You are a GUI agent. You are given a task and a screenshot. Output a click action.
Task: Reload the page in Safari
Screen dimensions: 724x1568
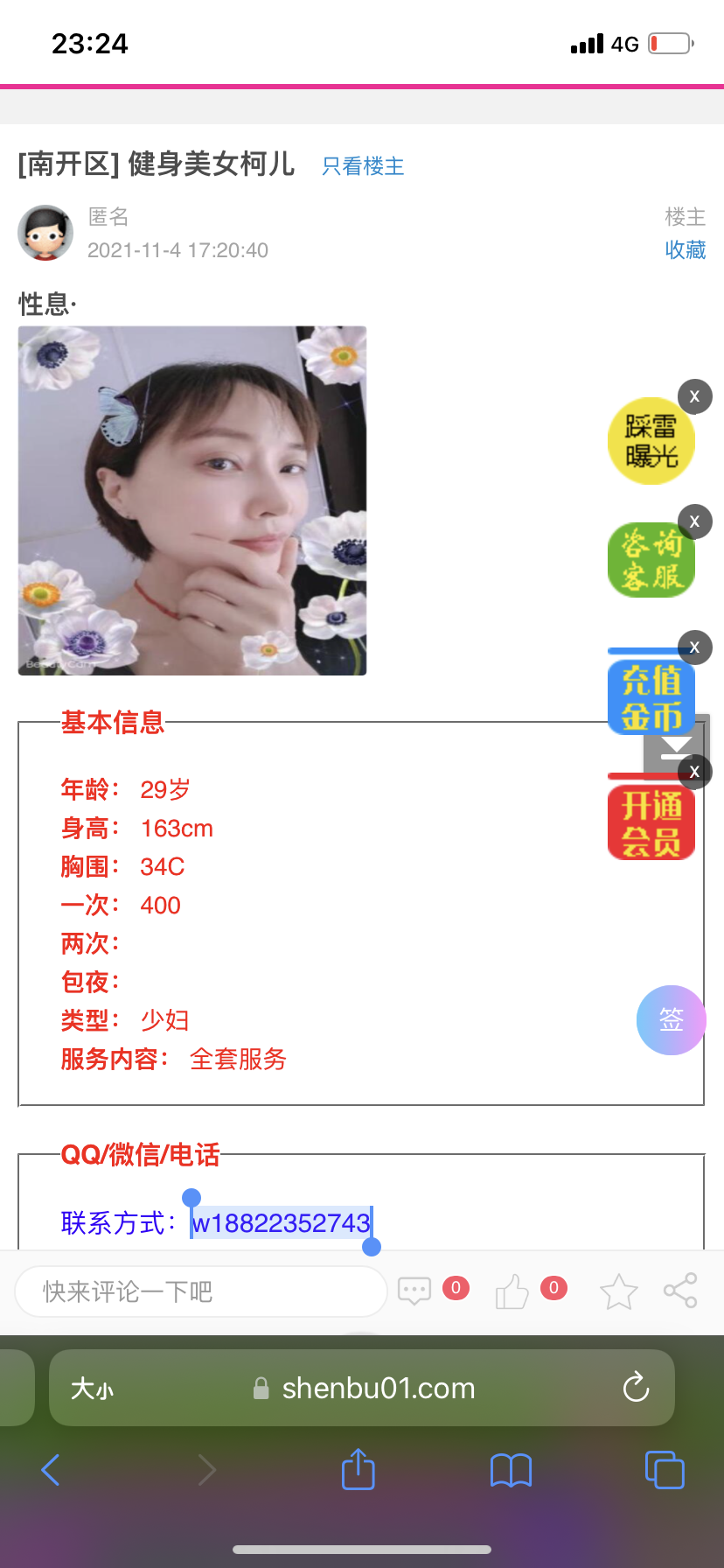point(636,1388)
